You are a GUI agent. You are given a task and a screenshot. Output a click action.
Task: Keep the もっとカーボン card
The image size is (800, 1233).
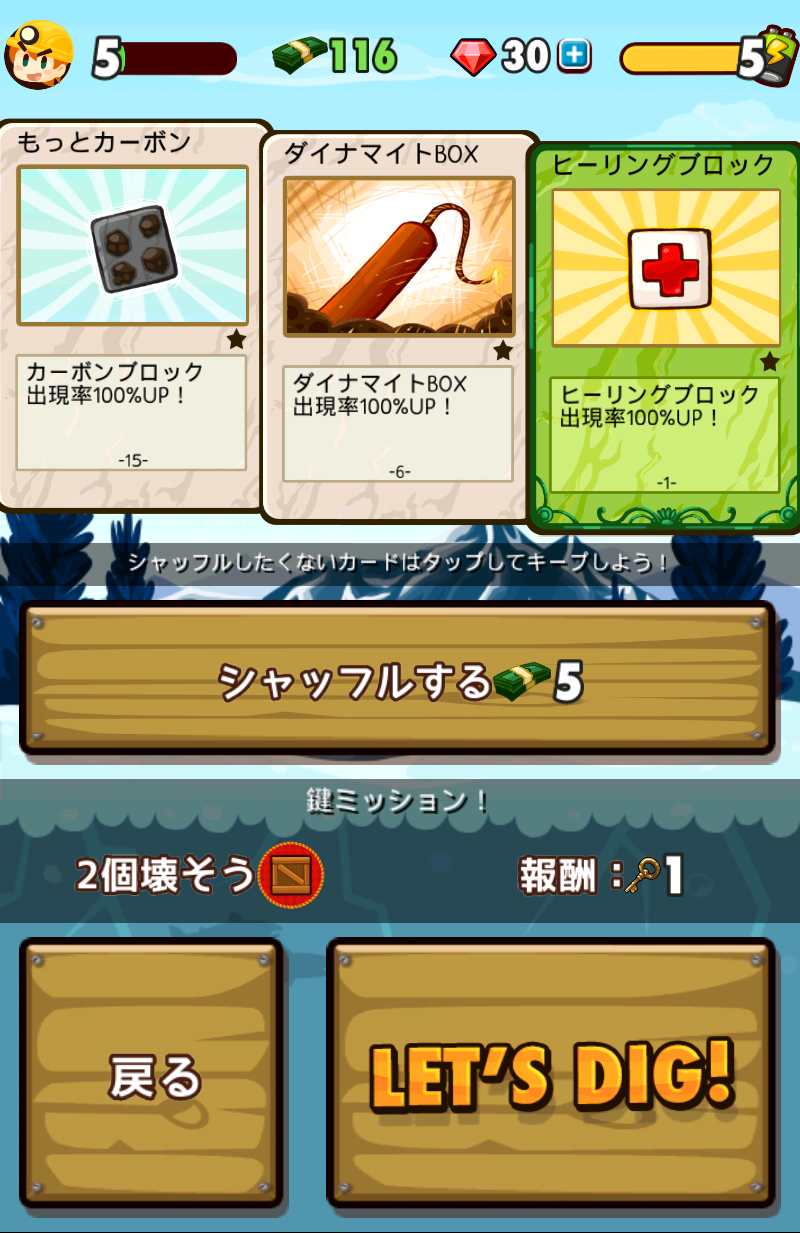pos(132,315)
